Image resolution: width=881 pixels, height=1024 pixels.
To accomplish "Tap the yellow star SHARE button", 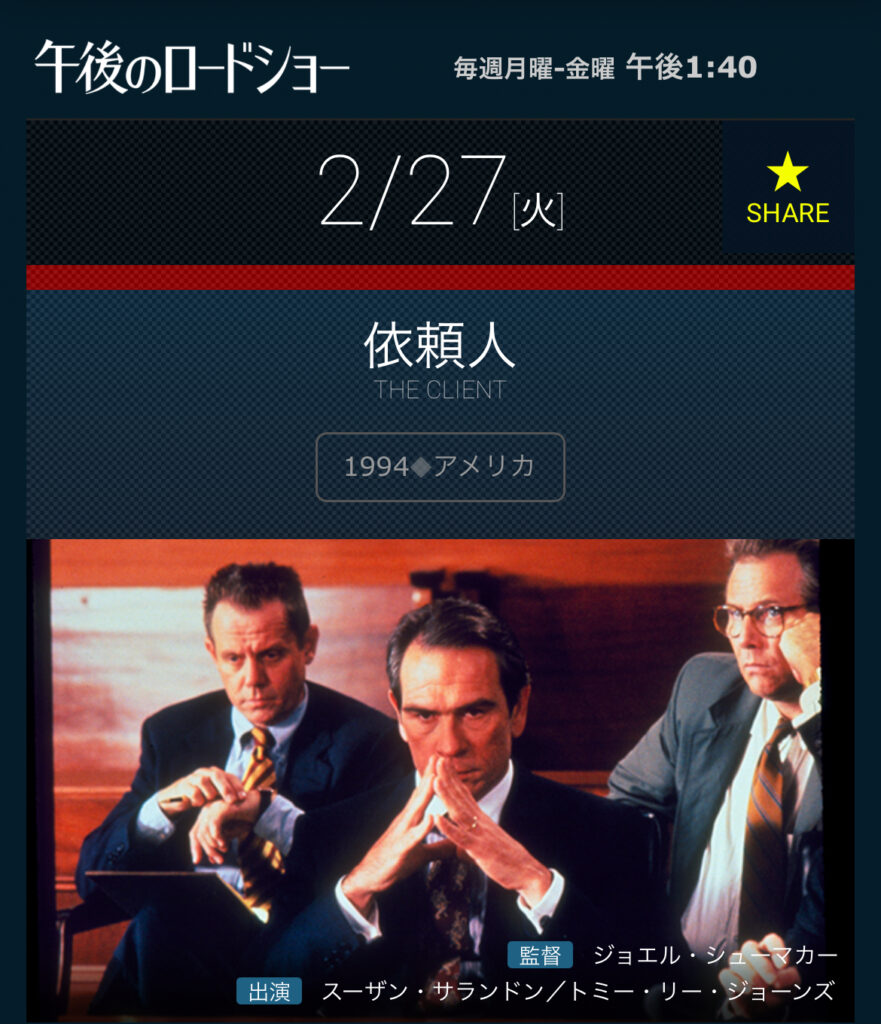I will (x=787, y=190).
